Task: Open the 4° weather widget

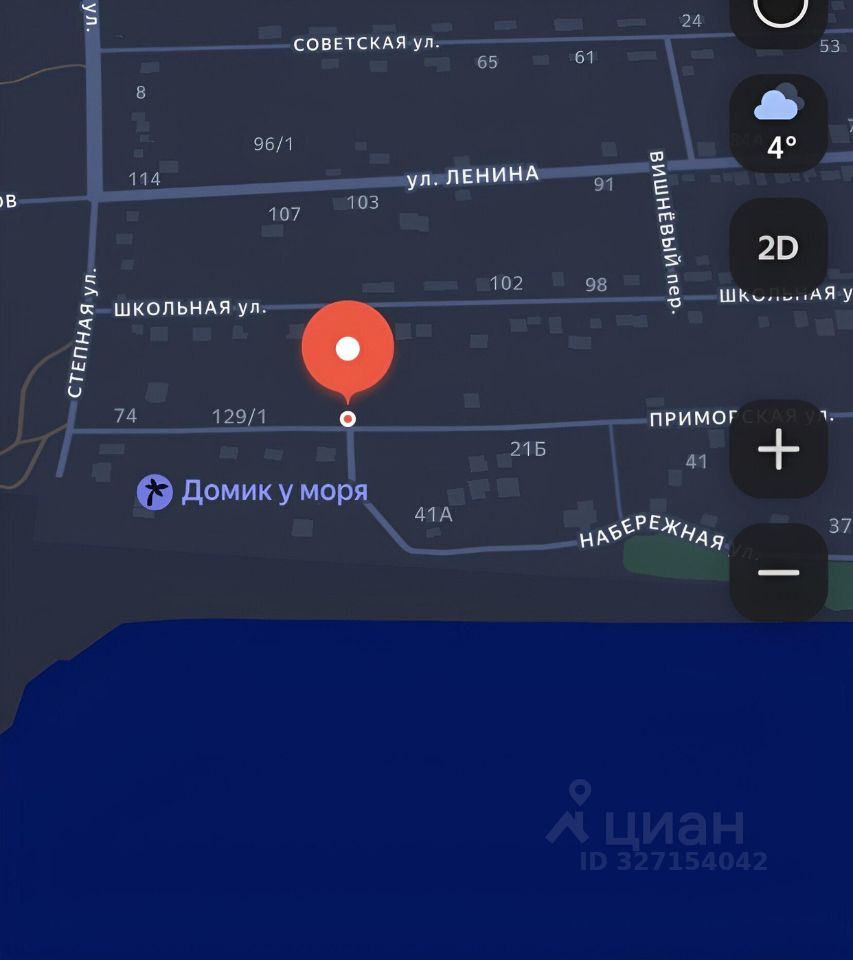Action: click(778, 124)
